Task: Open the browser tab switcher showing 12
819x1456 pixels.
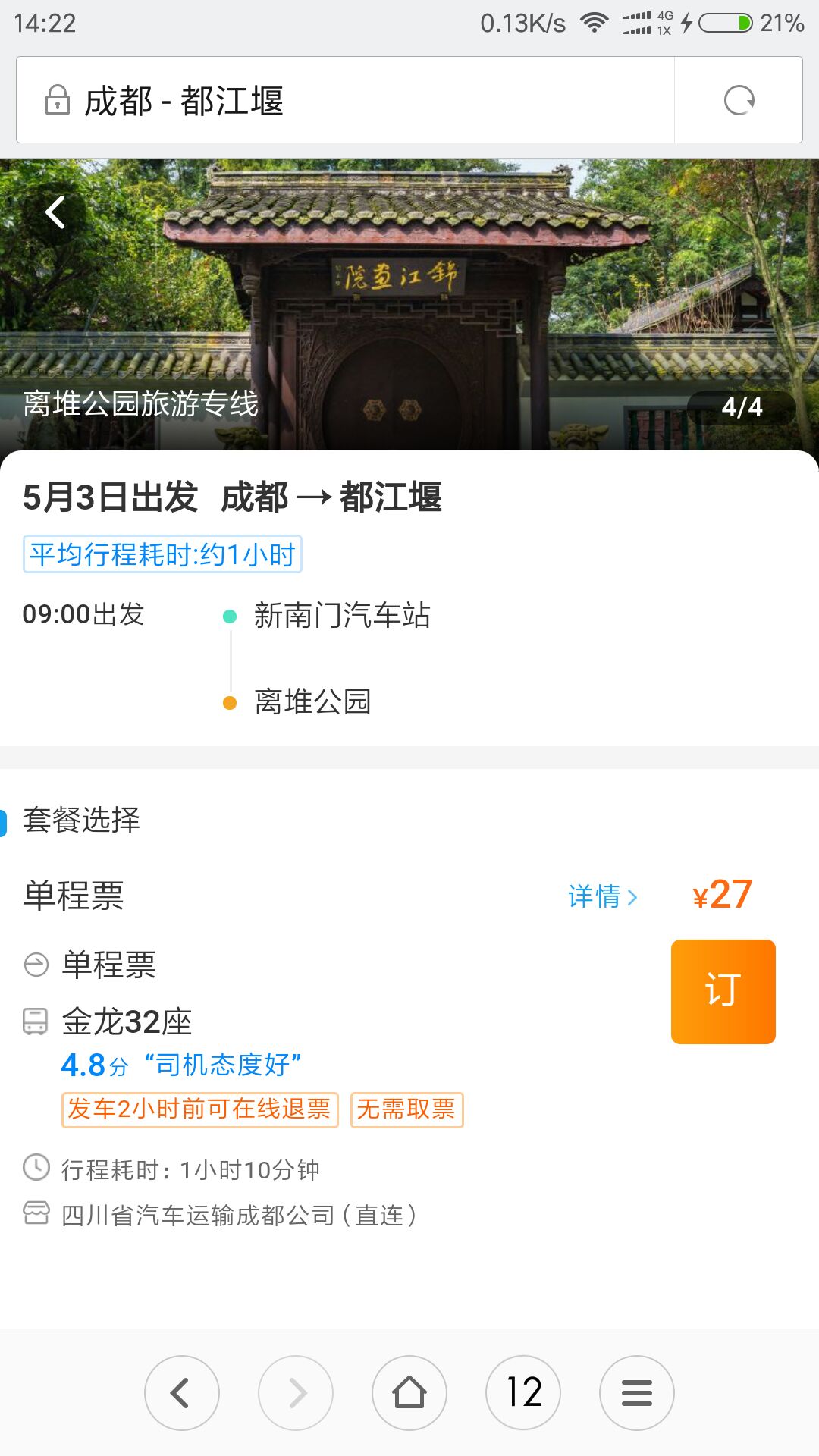Action: point(523,1393)
